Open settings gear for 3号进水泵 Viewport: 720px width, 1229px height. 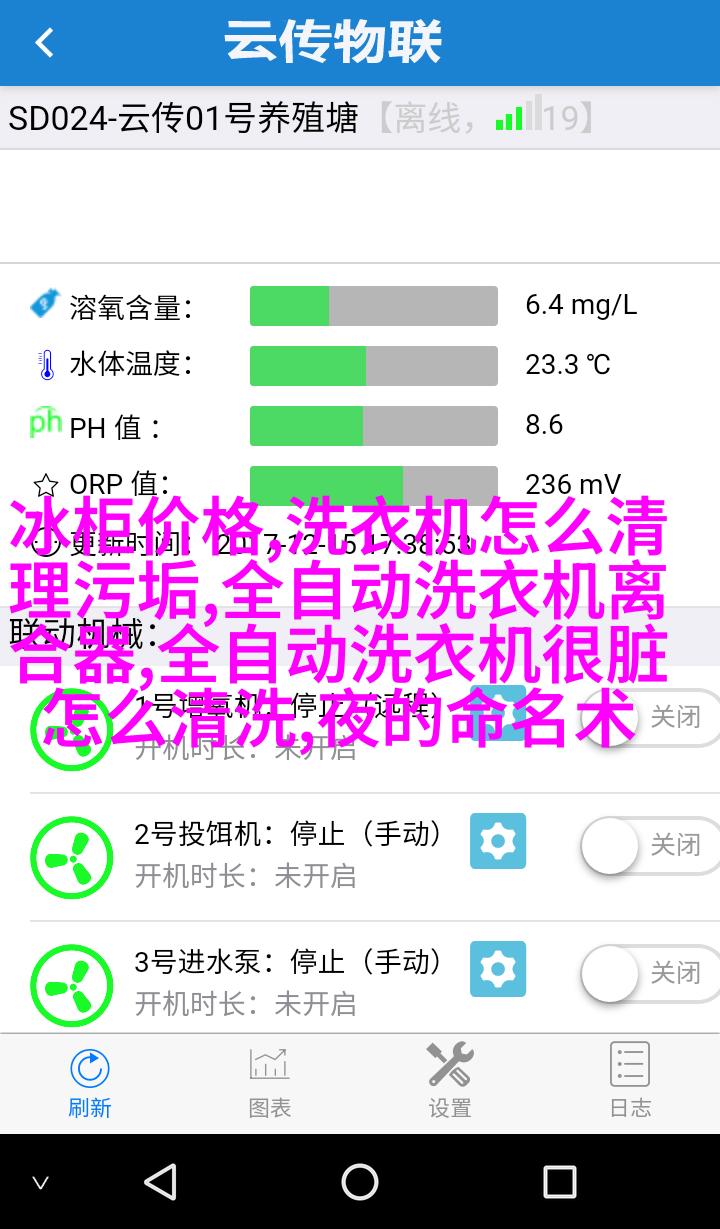(497, 969)
